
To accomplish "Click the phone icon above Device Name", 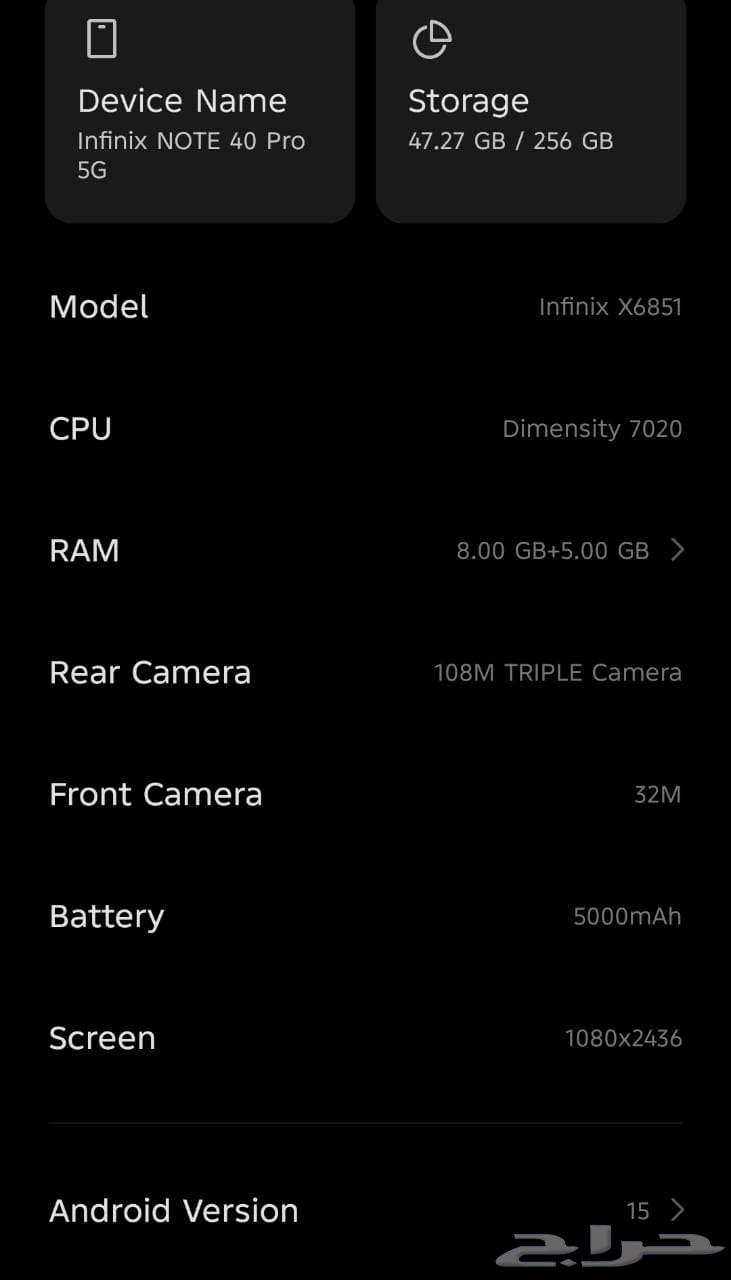I will coord(101,37).
